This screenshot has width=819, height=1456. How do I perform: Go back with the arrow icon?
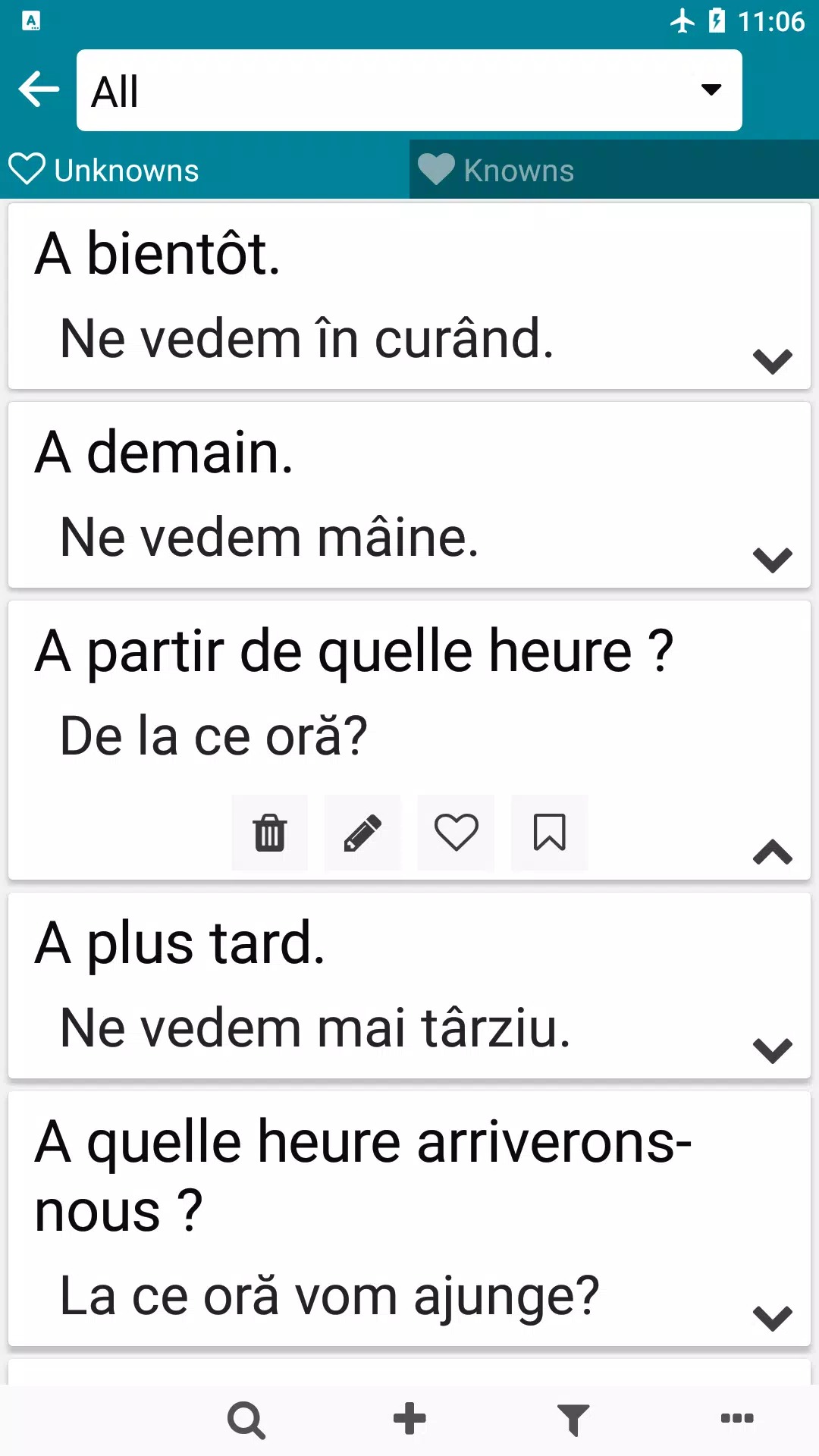tap(39, 89)
